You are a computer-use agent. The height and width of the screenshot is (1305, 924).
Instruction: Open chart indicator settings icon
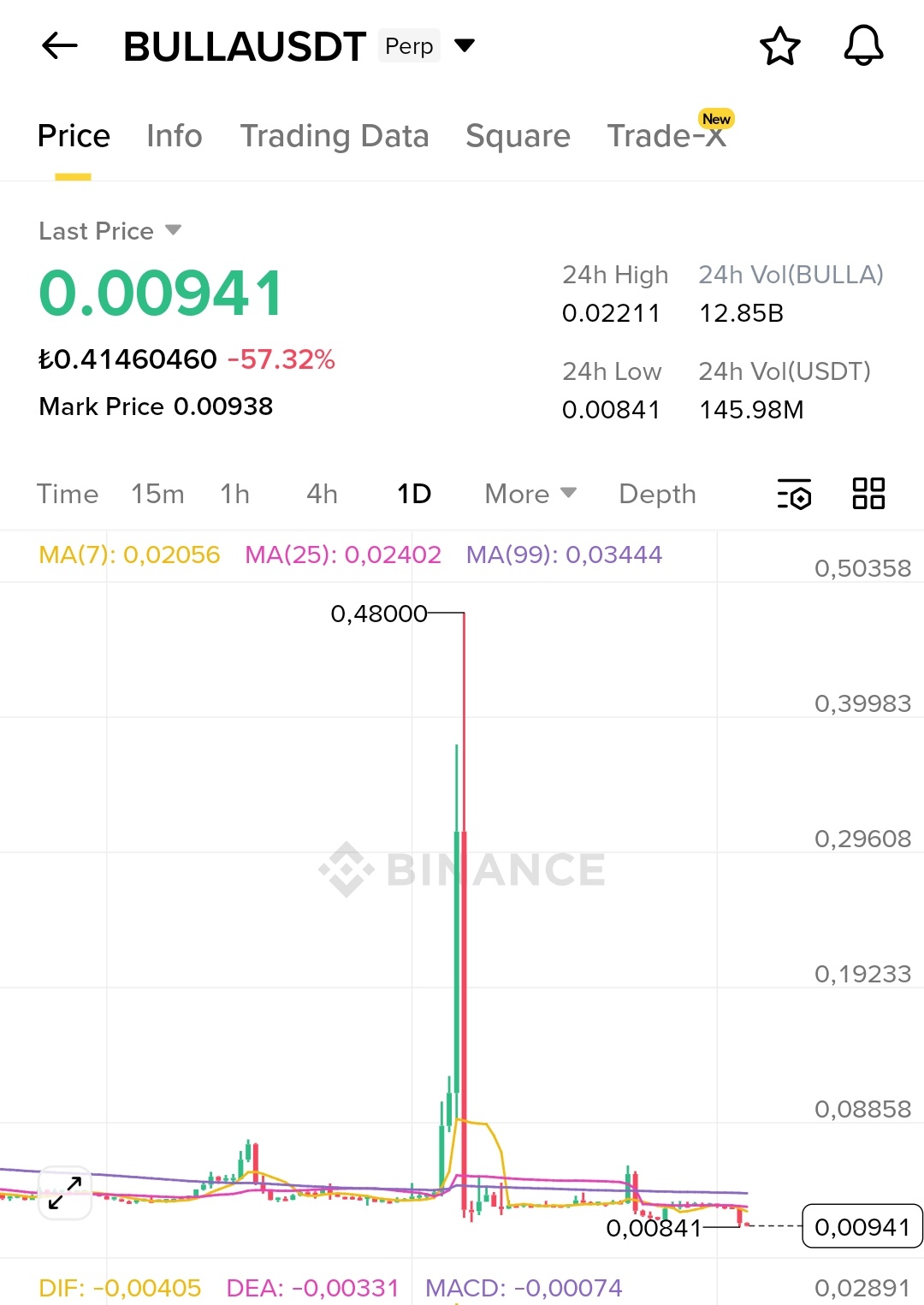pyautogui.click(x=794, y=494)
